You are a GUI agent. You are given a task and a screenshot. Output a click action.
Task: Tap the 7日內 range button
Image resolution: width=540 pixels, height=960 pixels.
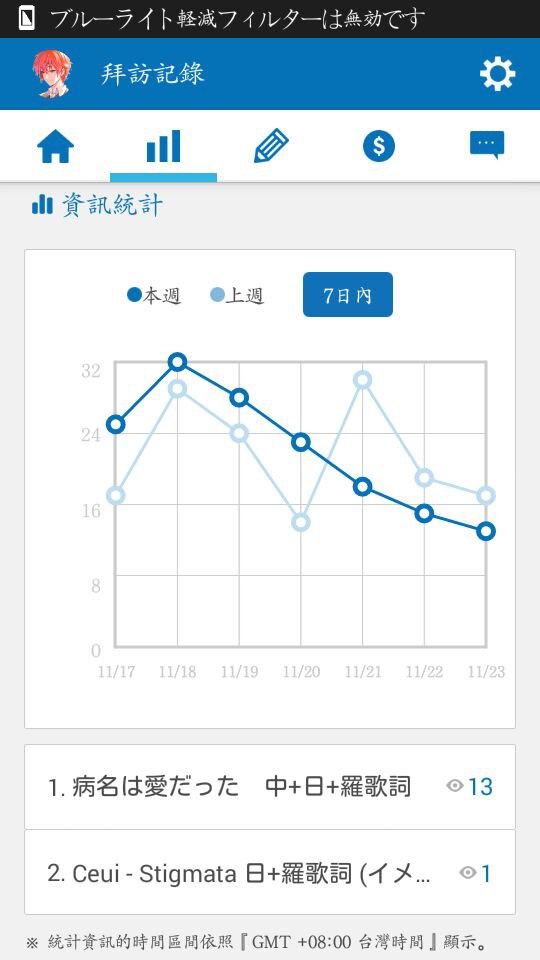tap(348, 294)
